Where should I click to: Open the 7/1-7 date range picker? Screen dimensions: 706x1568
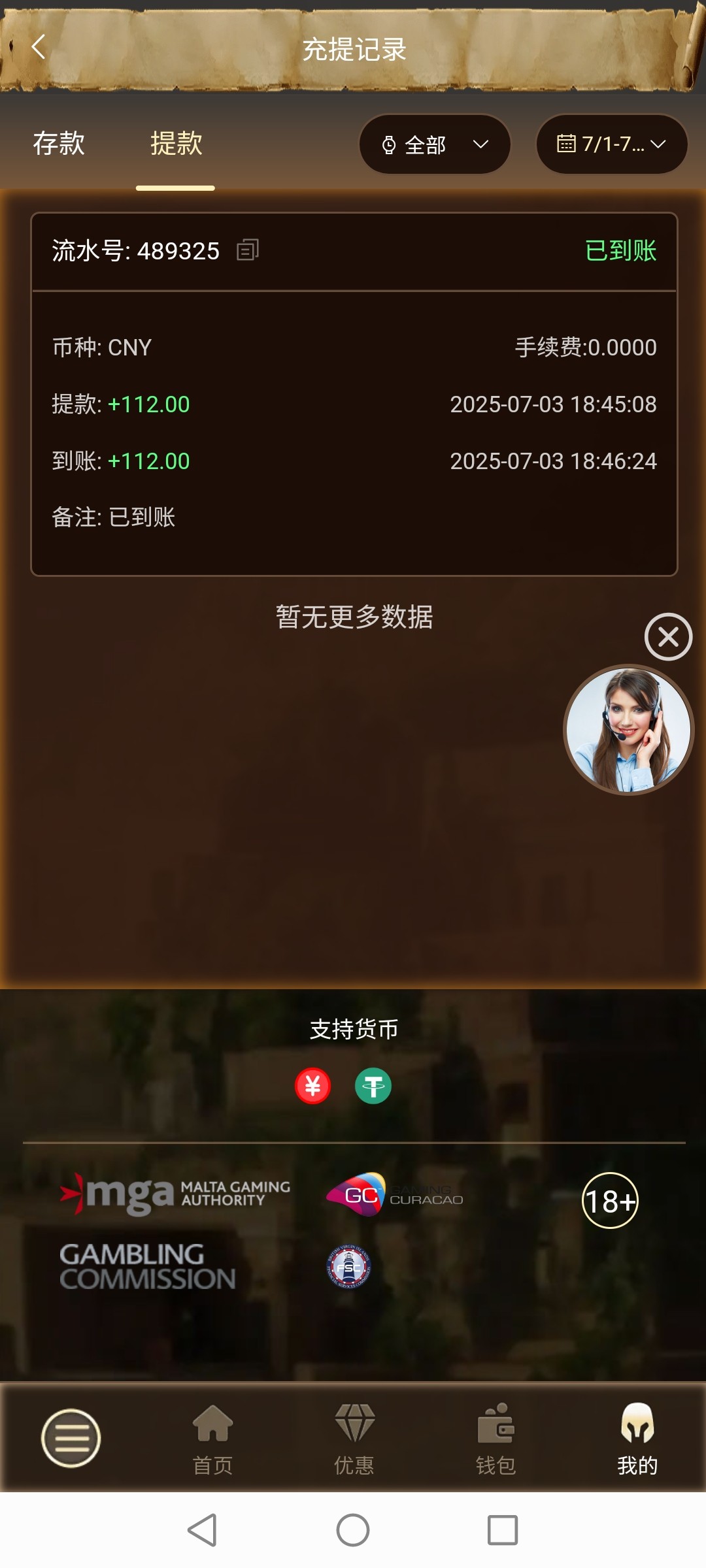(x=611, y=144)
